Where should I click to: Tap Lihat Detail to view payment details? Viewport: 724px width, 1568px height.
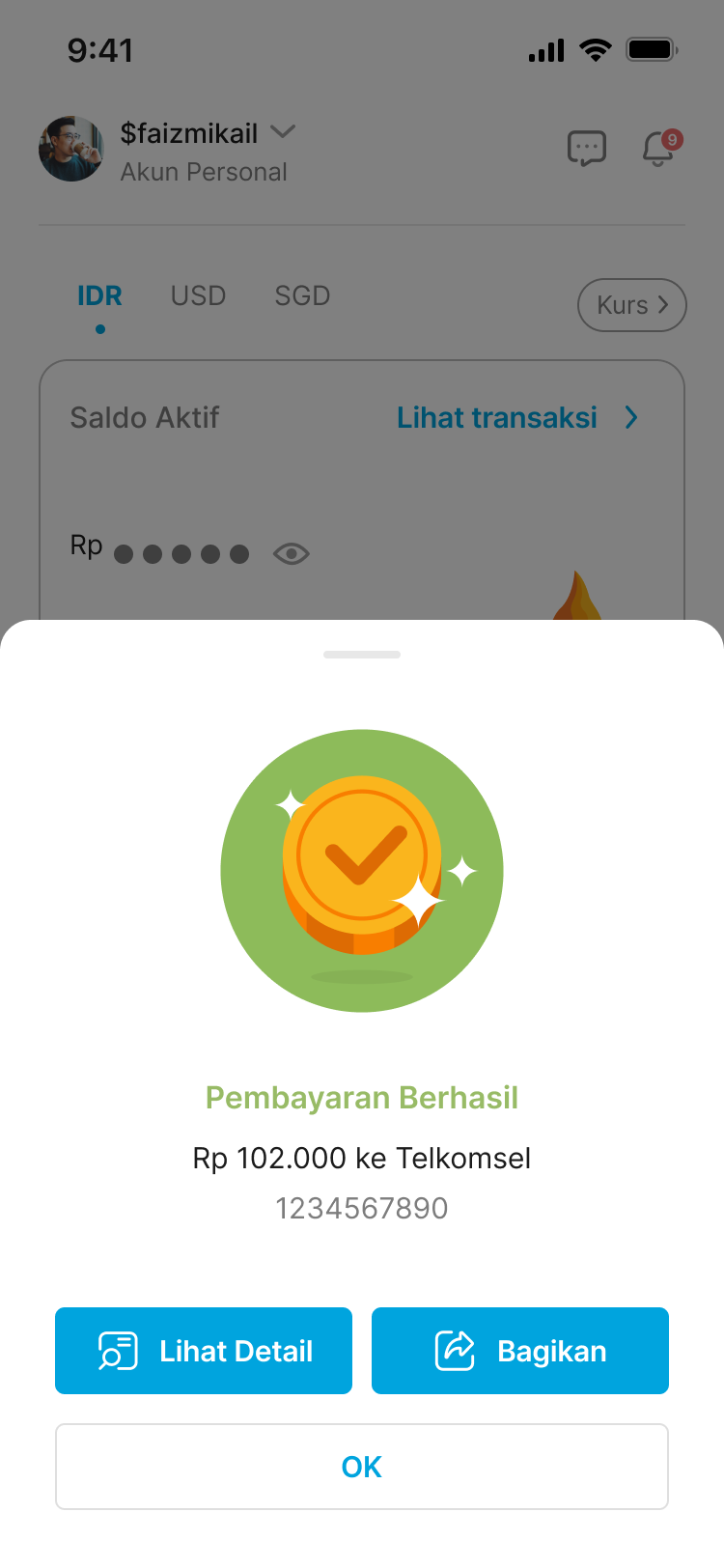[x=204, y=1350]
